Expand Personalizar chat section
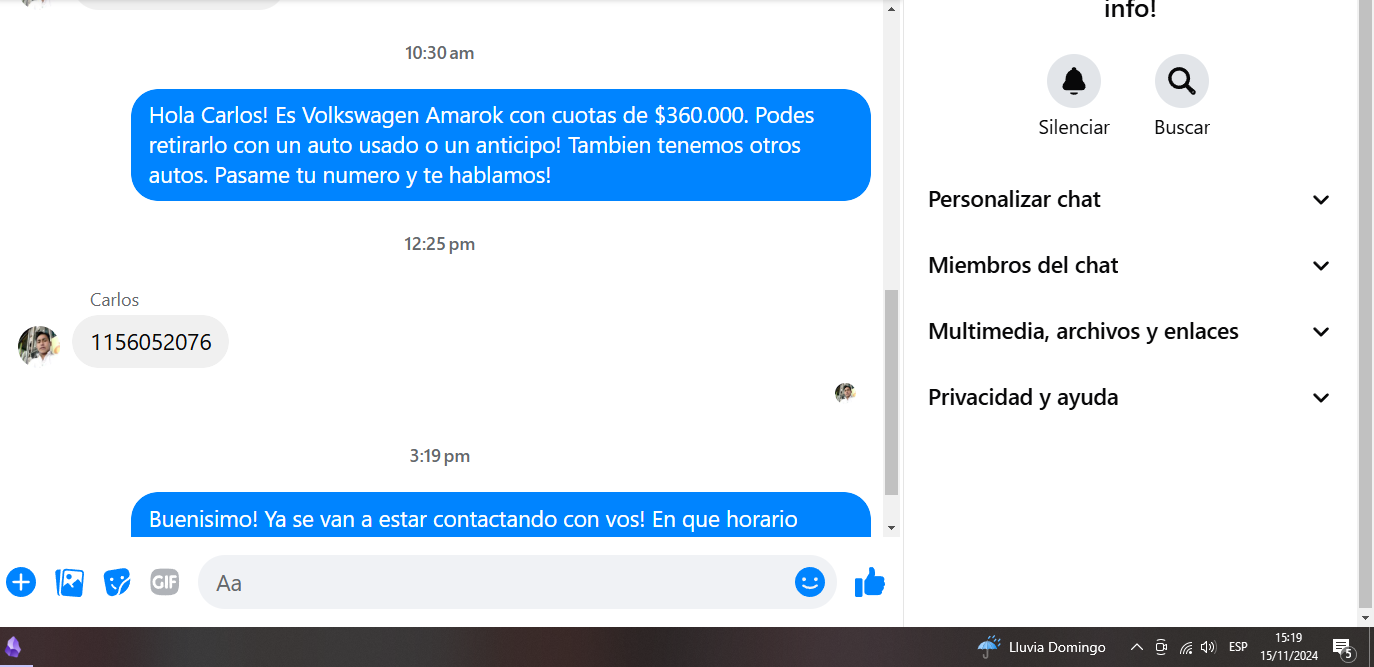This screenshot has width=1374, height=667. 1130,199
